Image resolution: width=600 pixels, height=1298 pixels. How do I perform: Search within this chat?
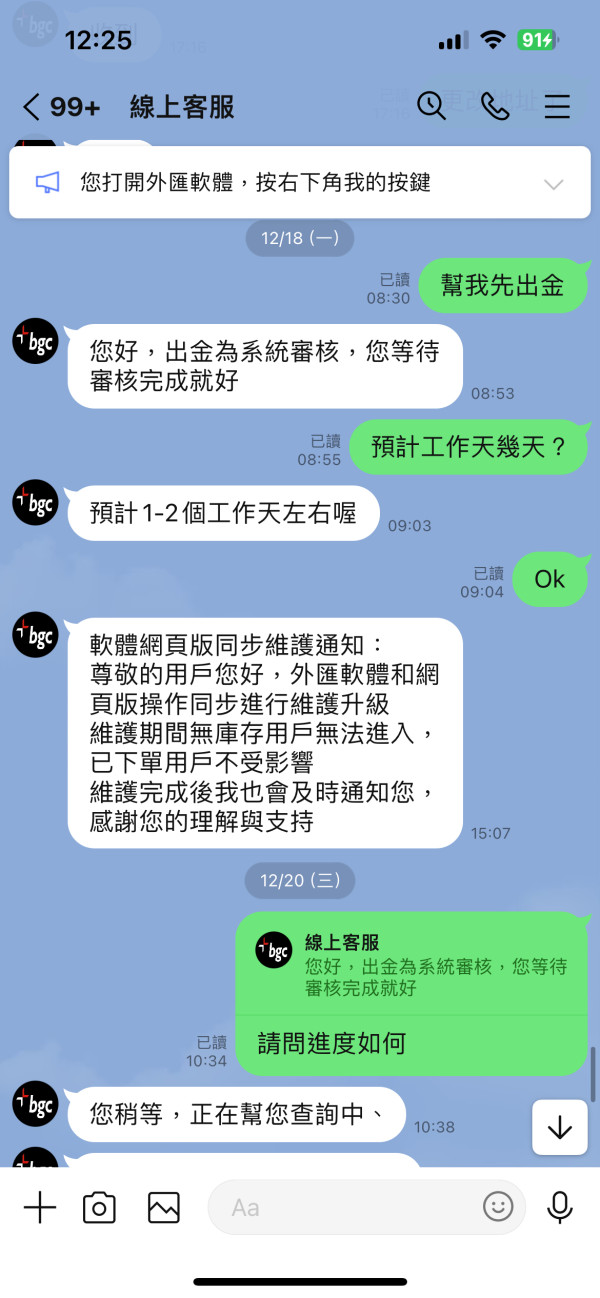431,106
